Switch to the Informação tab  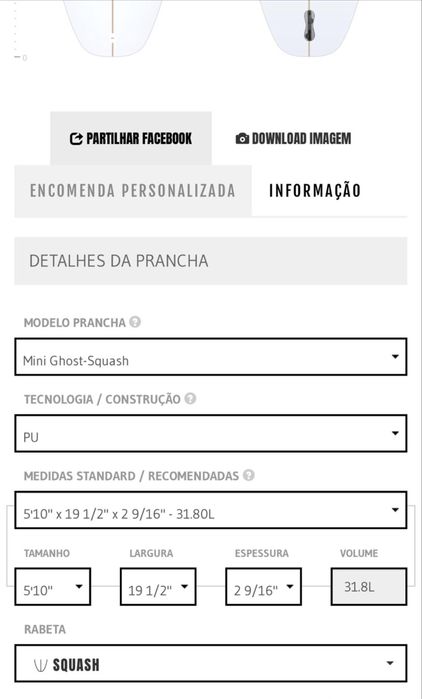315,191
